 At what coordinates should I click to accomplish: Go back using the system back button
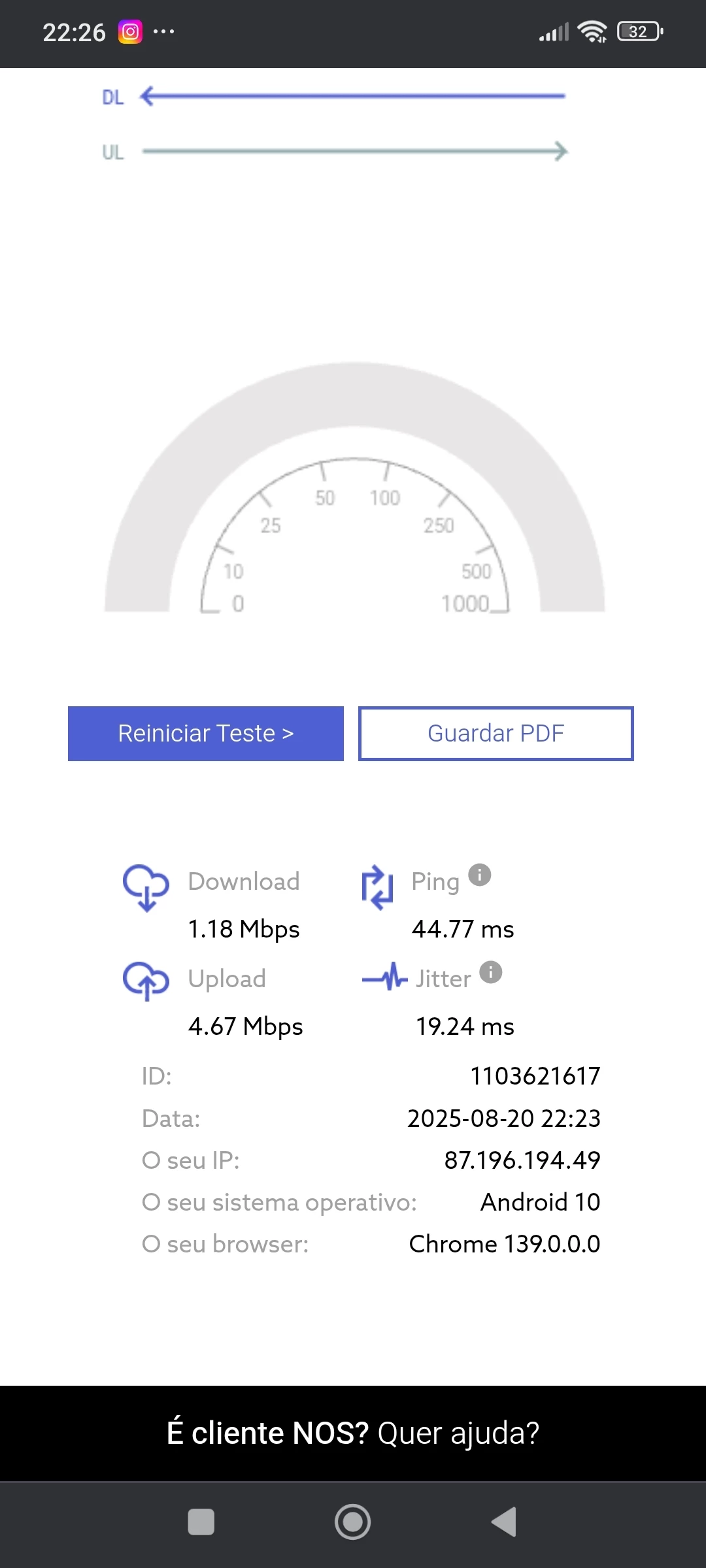(x=504, y=1522)
